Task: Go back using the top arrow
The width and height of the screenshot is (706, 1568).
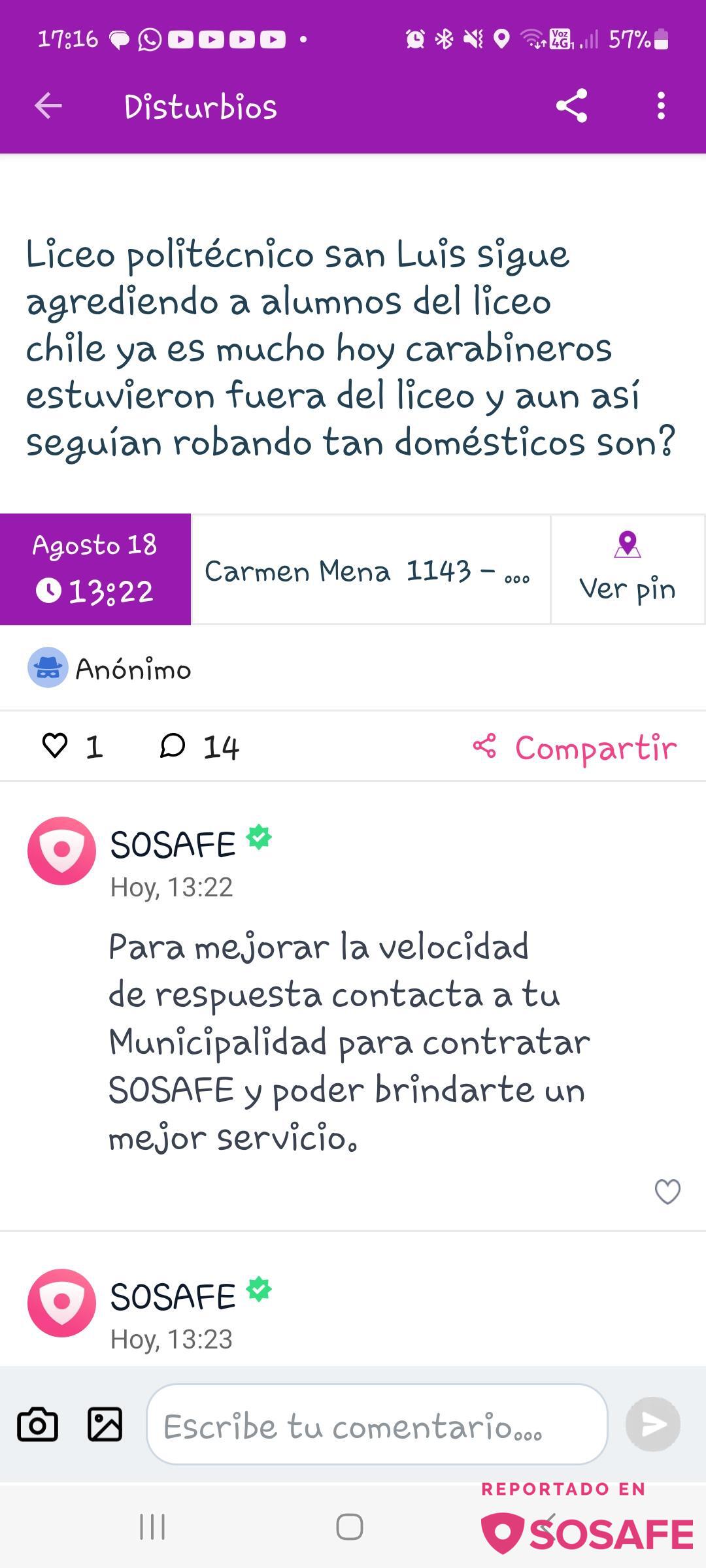Action: pos(48,106)
